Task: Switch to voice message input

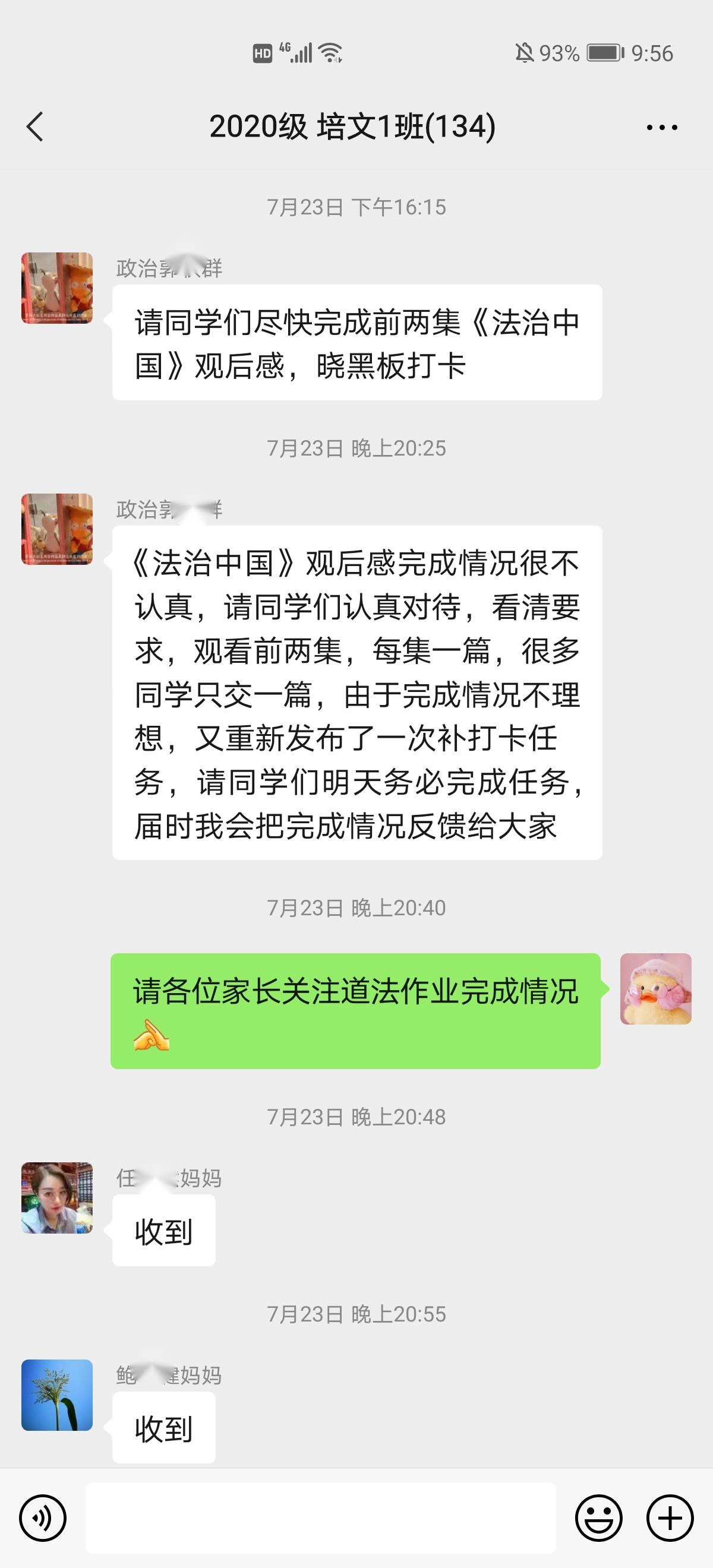Action: (x=43, y=1519)
